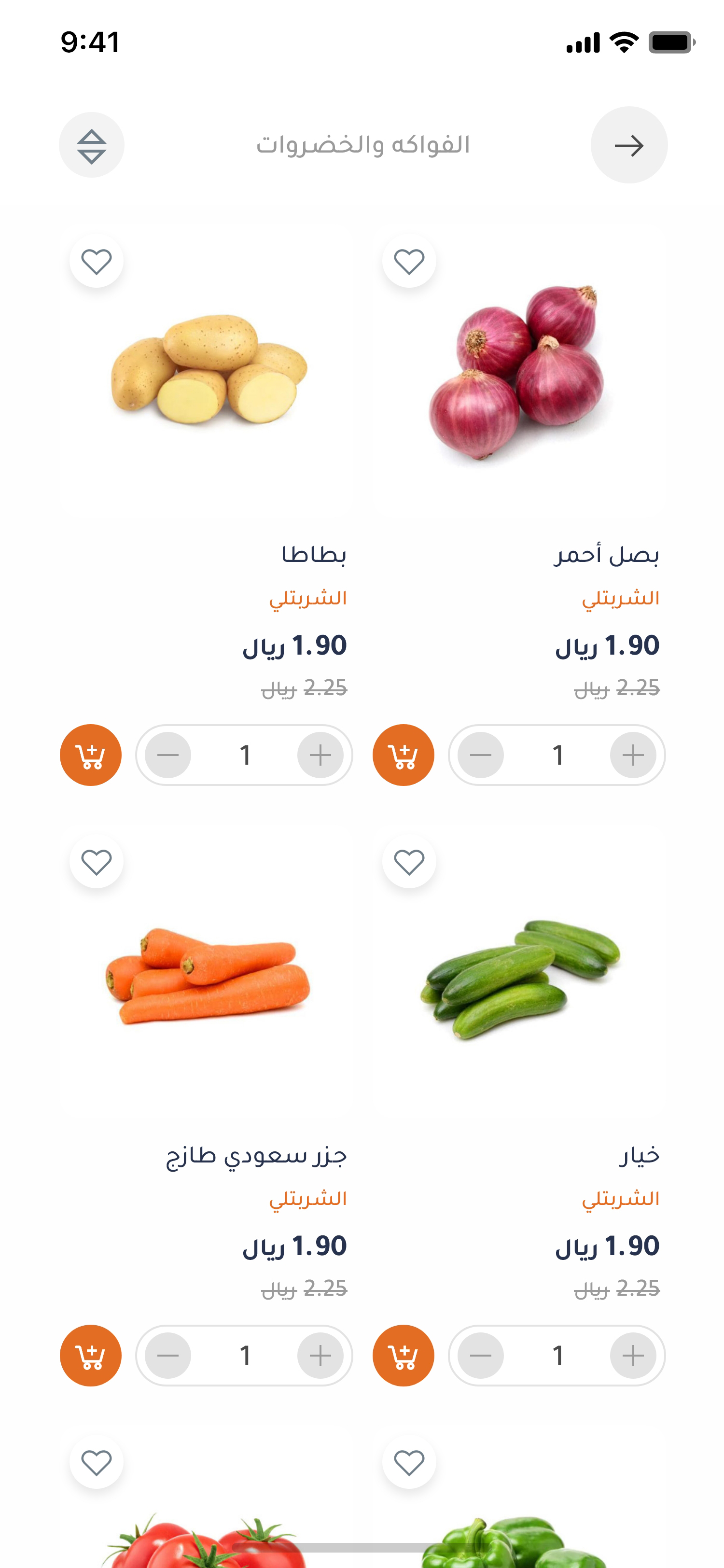Favorite the red onion (بصل أحمر) item
This screenshot has height=1568, width=724.
click(409, 261)
